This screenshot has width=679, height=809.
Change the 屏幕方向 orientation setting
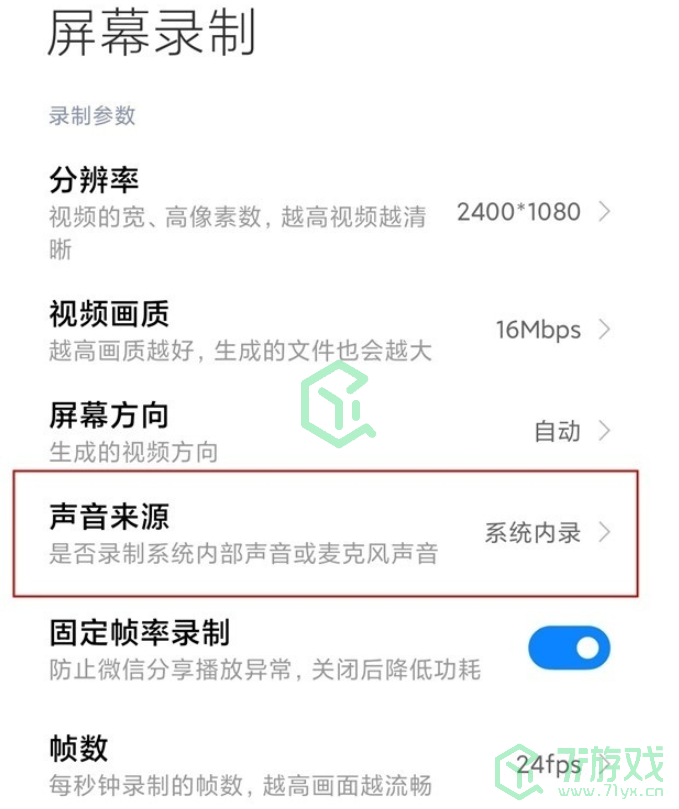click(330, 431)
